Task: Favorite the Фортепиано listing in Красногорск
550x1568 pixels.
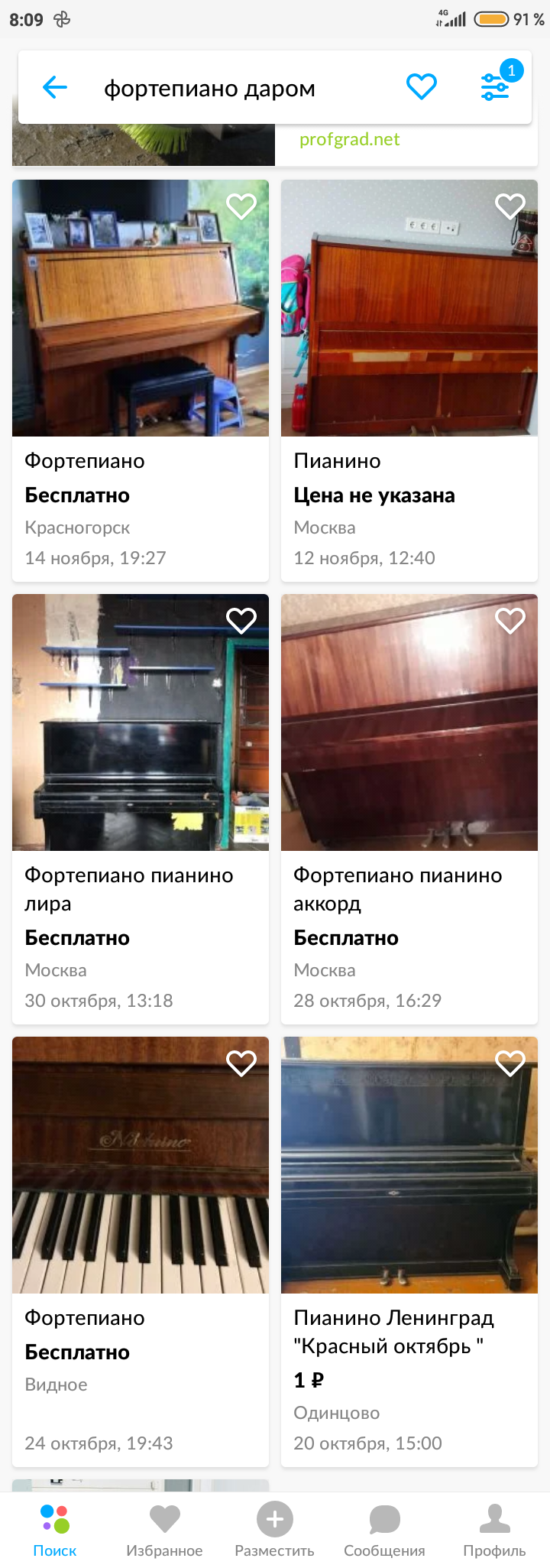Action: (241, 206)
